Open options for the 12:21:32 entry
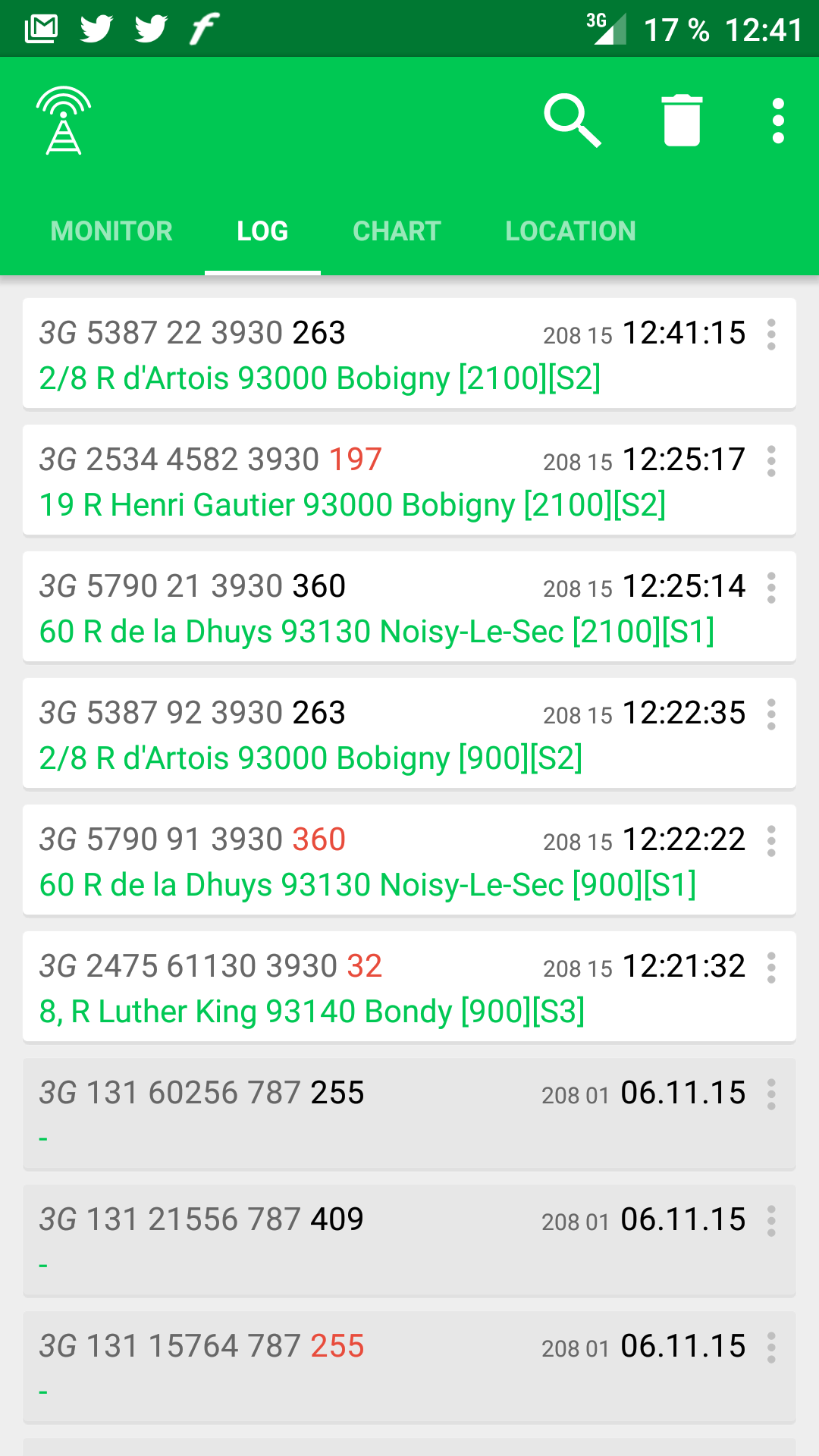Image resolution: width=819 pixels, height=1456 pixels. 771,968
